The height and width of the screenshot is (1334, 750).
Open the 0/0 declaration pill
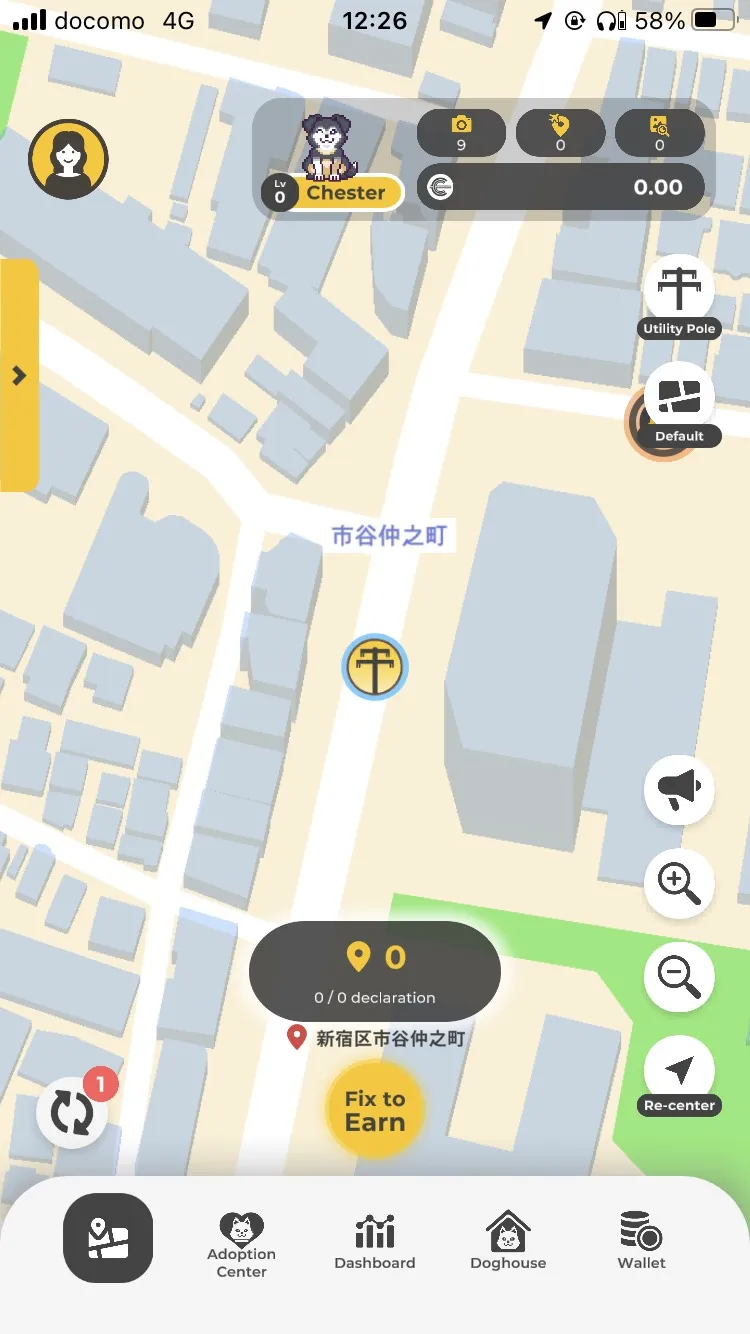[x=374, y=970]
